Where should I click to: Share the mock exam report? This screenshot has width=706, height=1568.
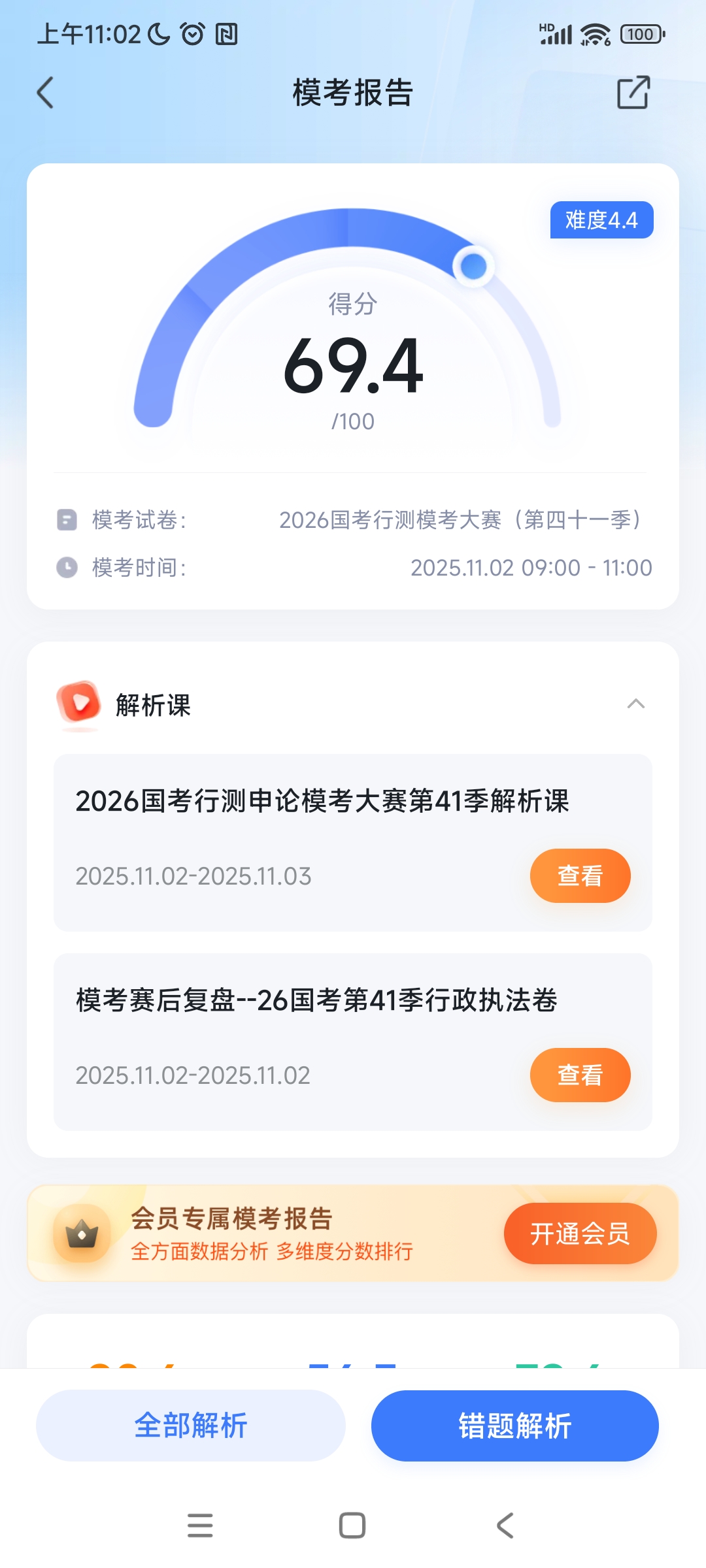tap(633, 92)
